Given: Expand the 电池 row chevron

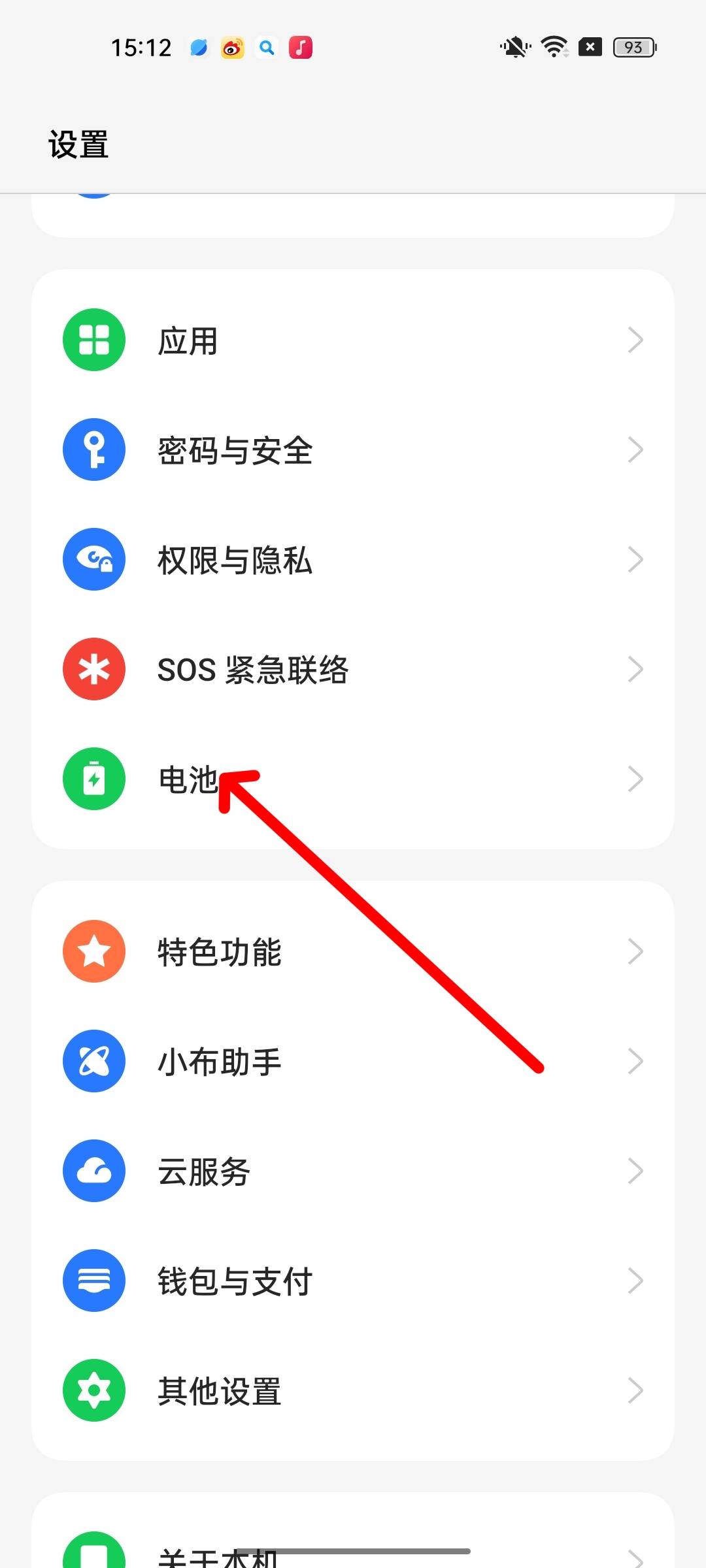Looking at the screenshot, I should coord(635,779).
